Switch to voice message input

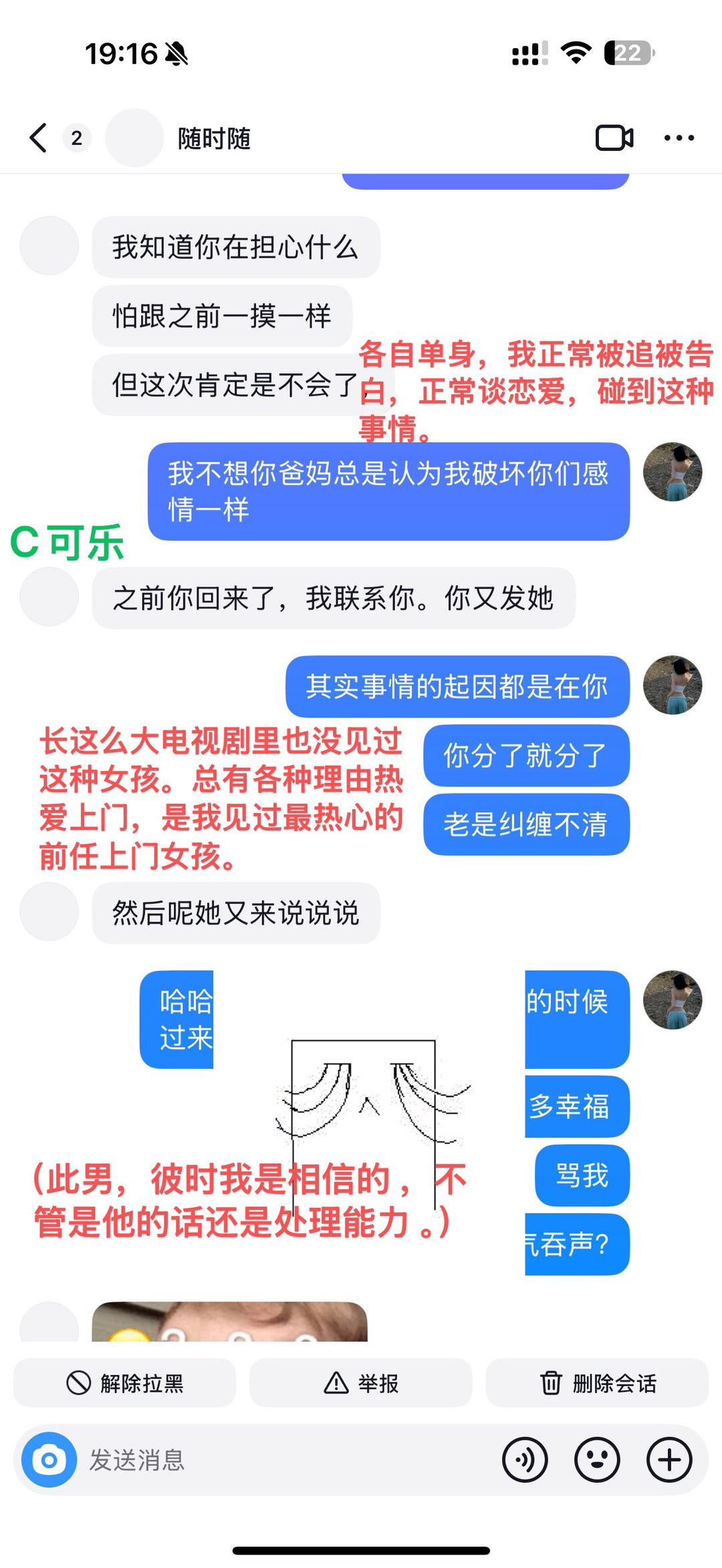(x=525, y=1460)
